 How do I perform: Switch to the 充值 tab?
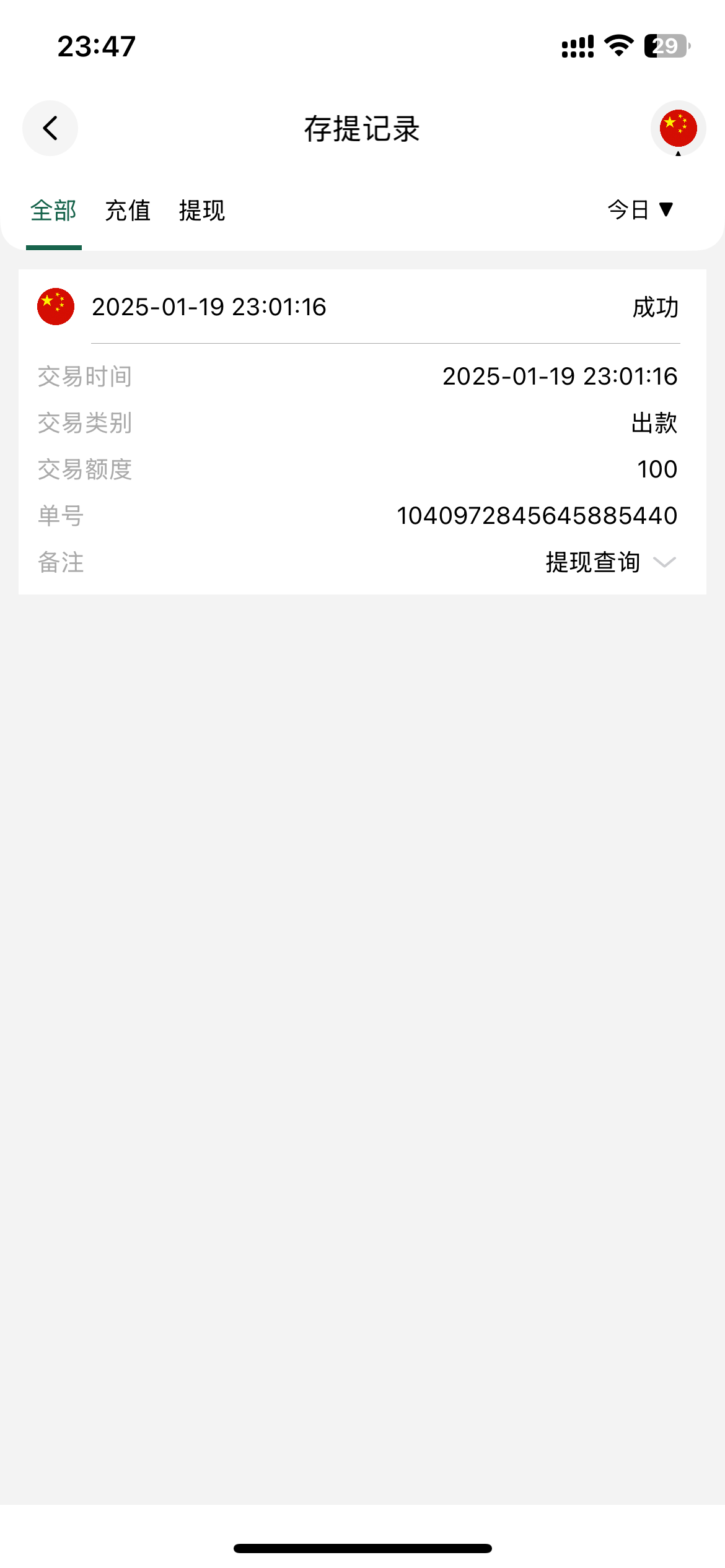click(128, 211)
